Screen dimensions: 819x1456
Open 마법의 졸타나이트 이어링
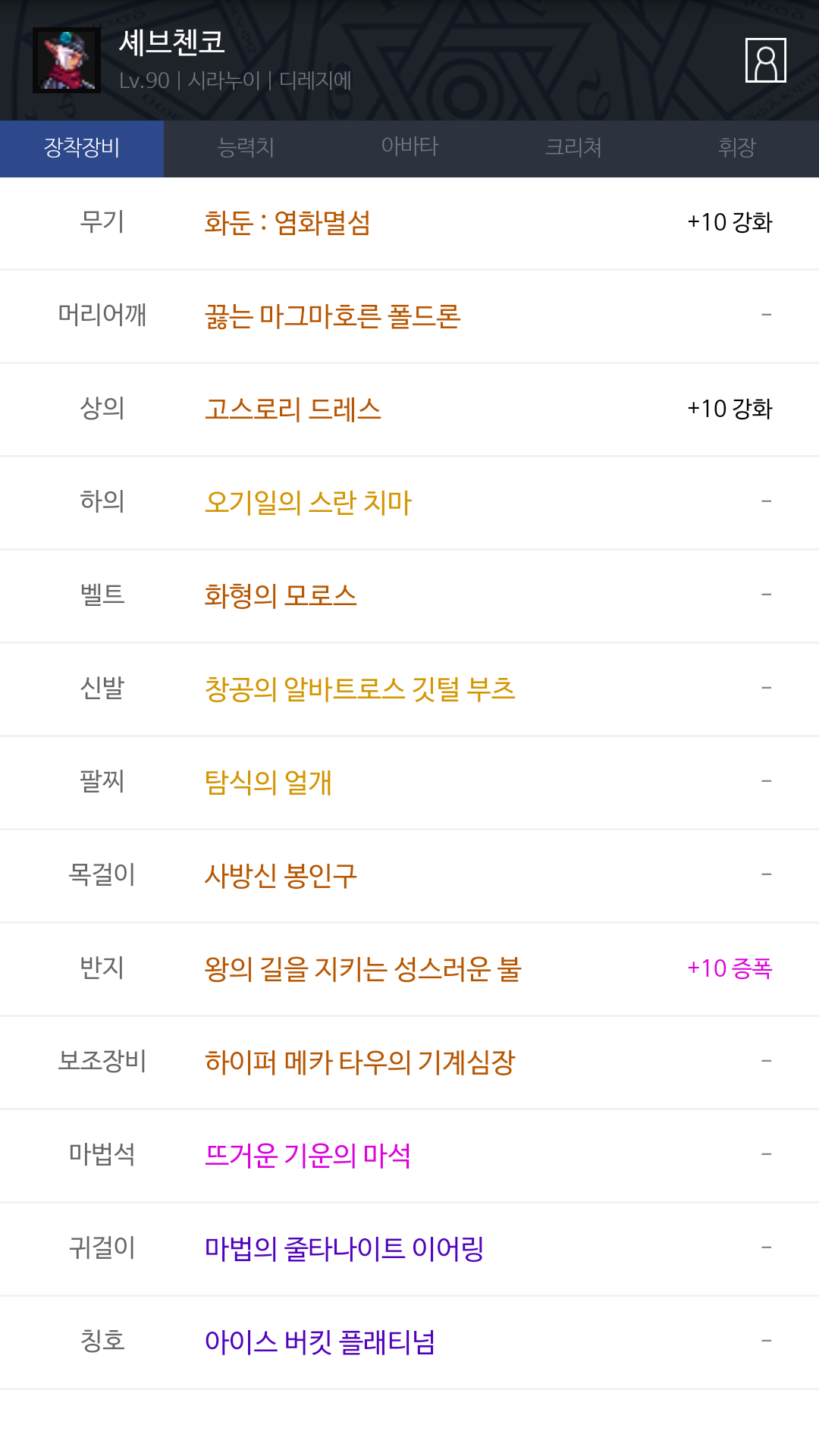(409, 1249)
